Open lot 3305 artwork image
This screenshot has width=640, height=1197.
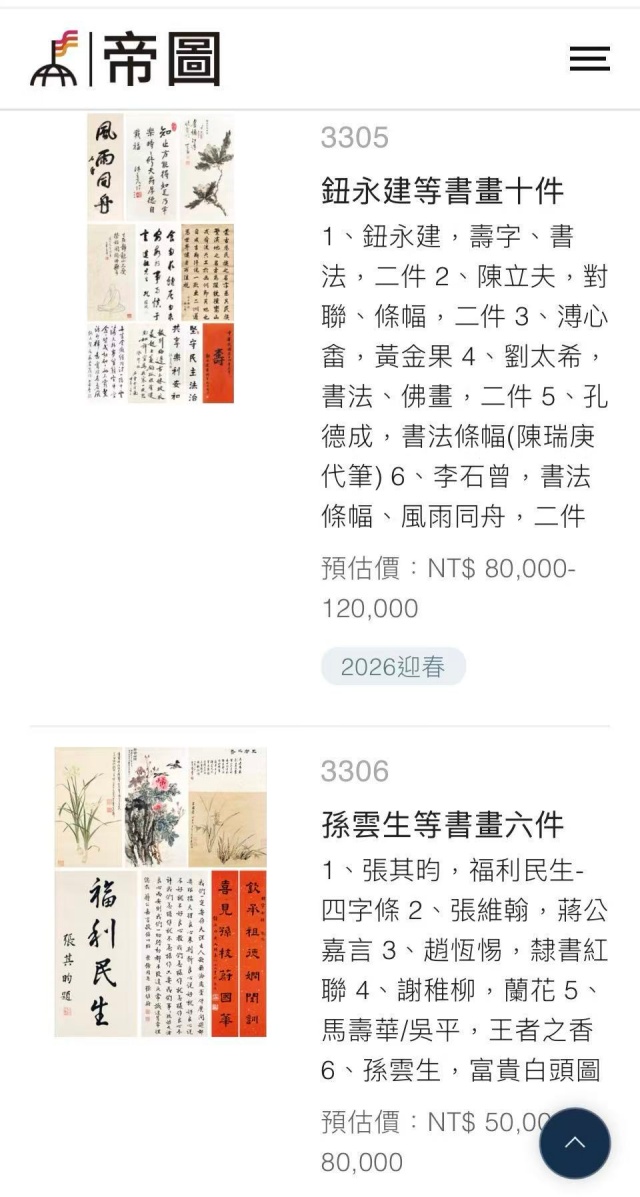tap(160, 260)
